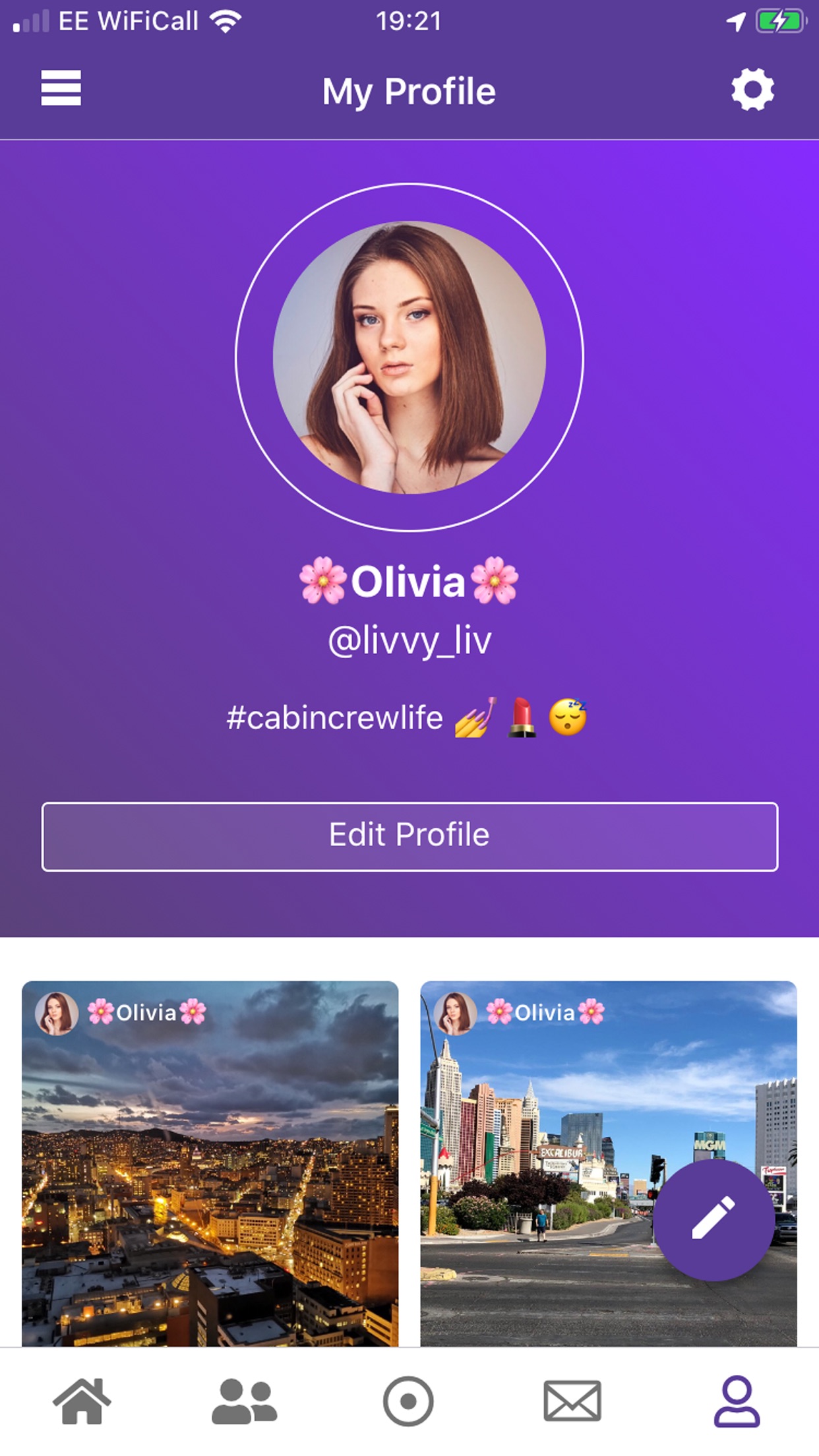This screenshot has width=819, height=1456.
Task: Select the Profile tab
Action: click(x=737, y=1401)
